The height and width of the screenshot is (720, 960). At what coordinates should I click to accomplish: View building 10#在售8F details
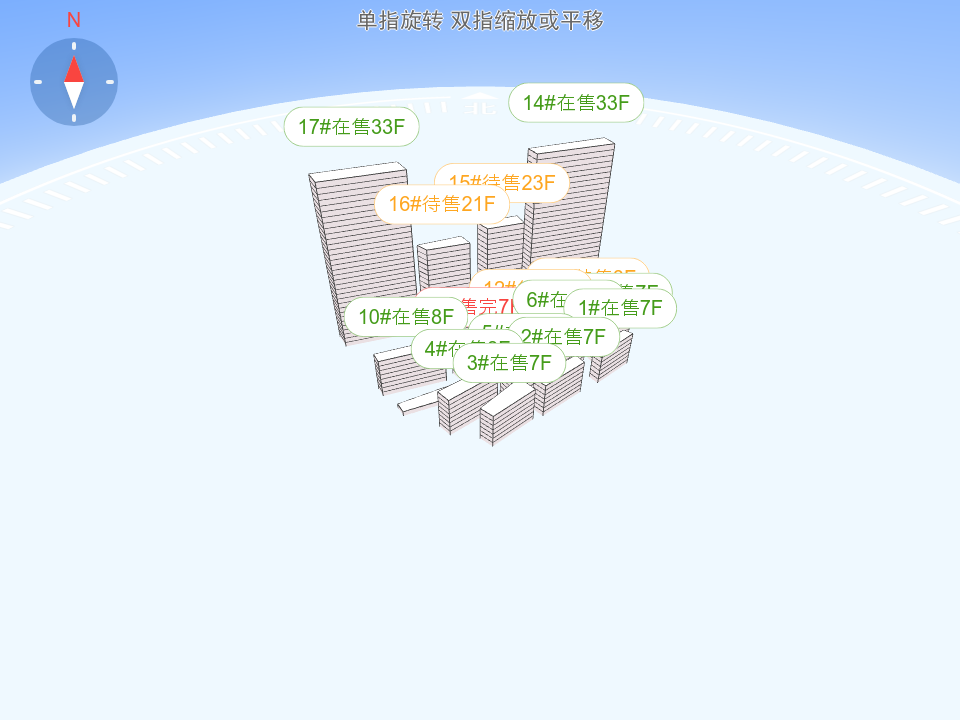click(x=405, y=317)
